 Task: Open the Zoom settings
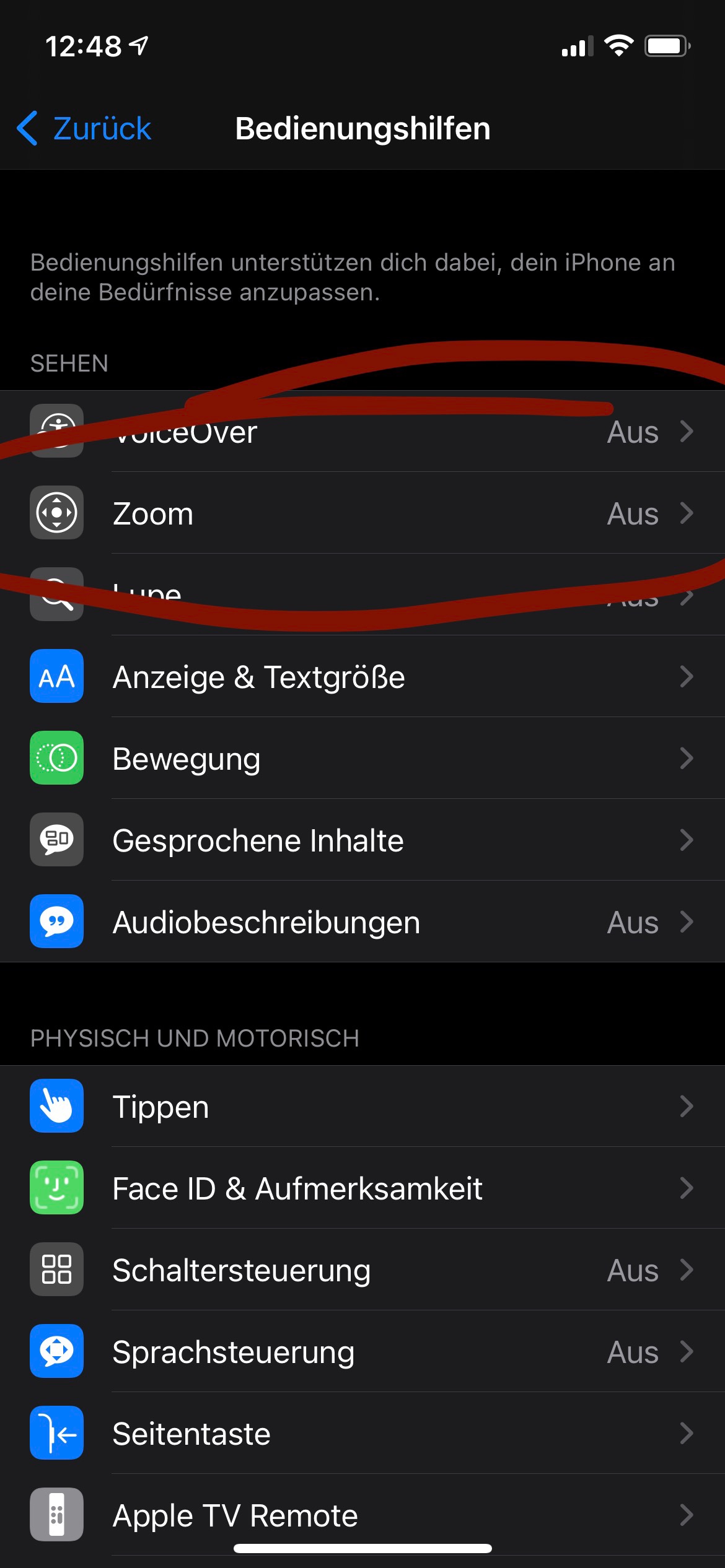(362, 513)
